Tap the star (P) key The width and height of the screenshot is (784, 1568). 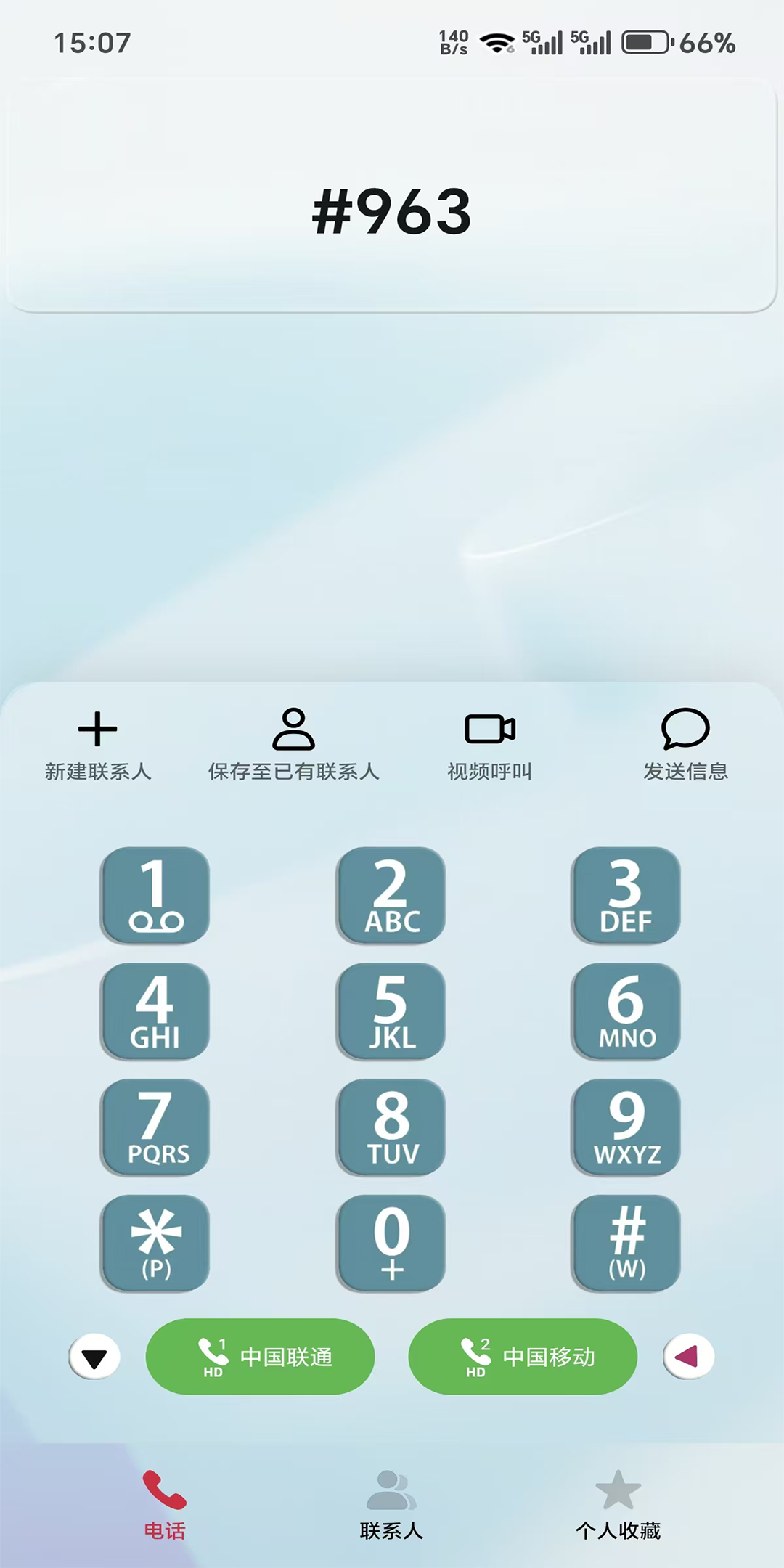[155, 1243]
